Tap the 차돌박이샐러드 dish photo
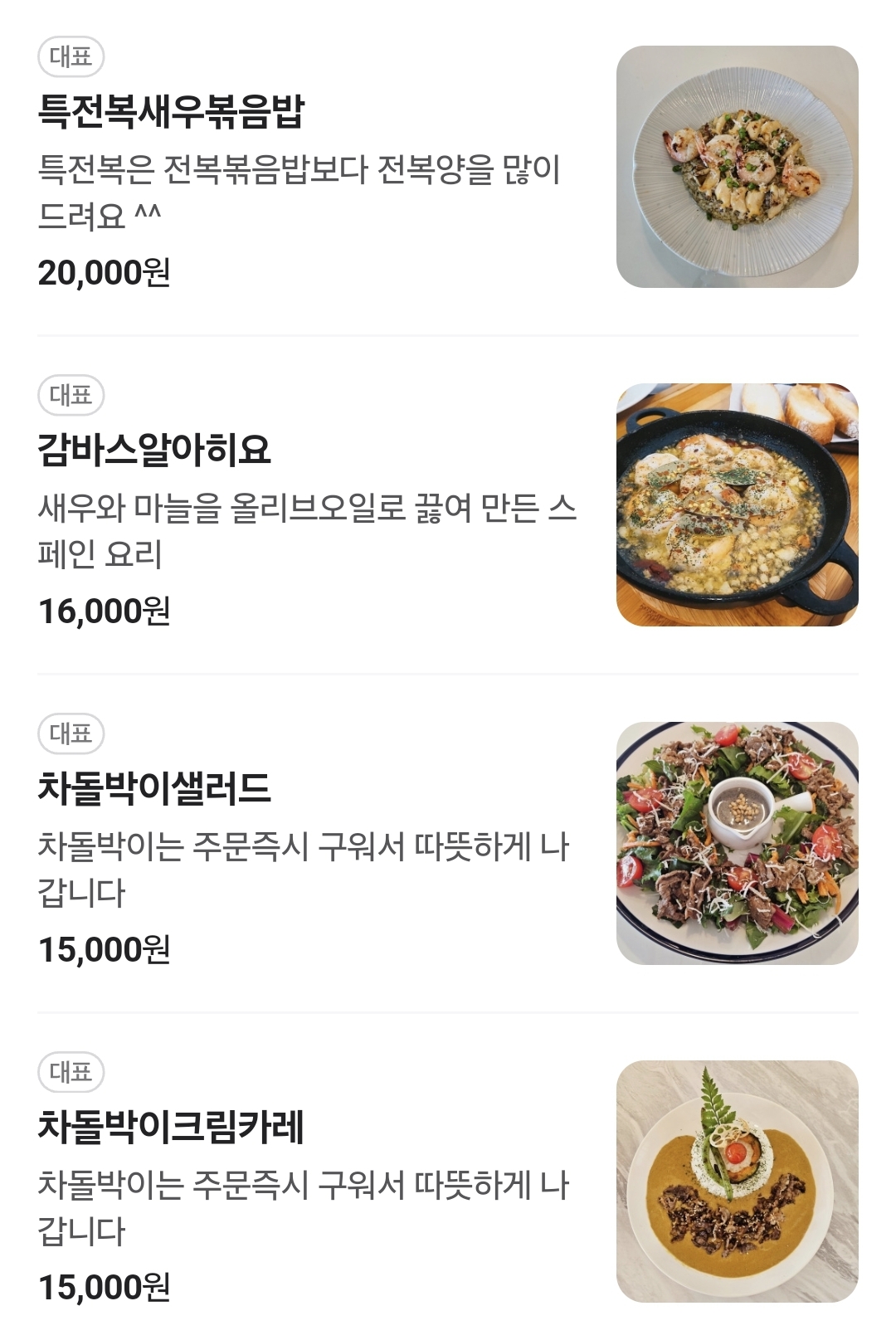This screenshot has width=896, height=1340. (737, 843)
